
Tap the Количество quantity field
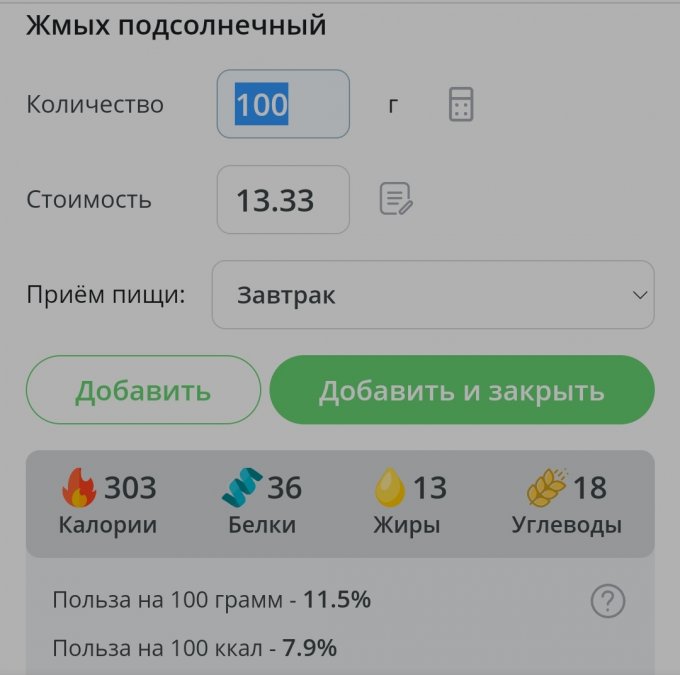(x=283, y=104)
